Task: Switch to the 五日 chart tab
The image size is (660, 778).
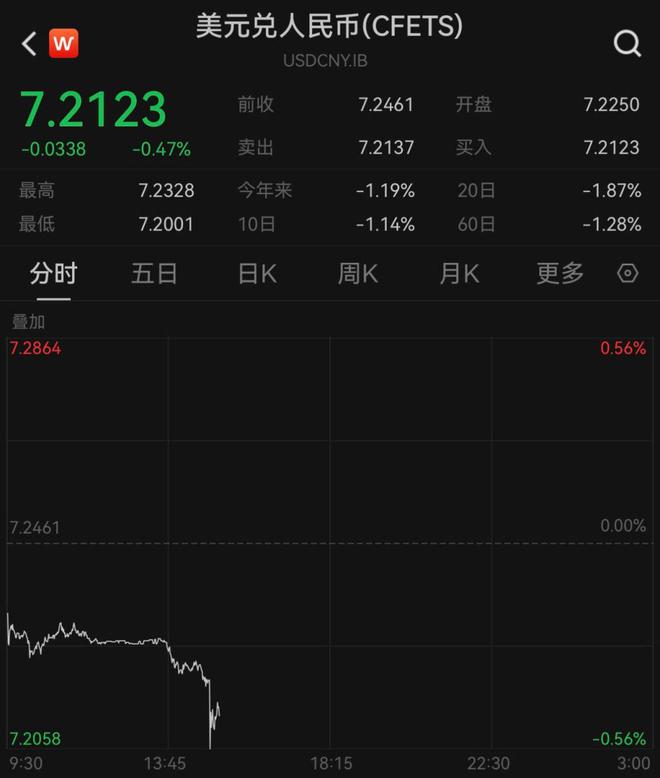Action: pos(154,273)
